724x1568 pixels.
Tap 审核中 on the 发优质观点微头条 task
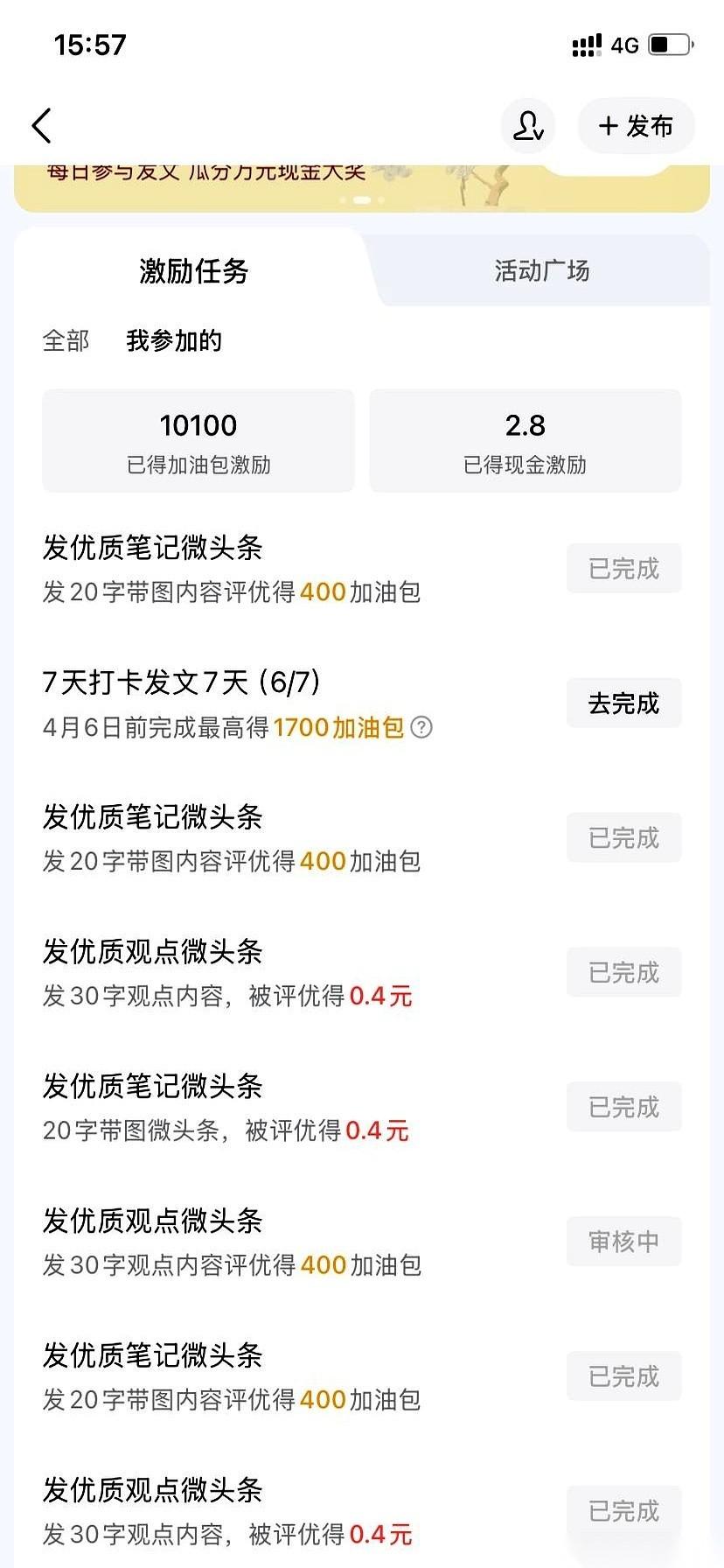click(x=623, y=1241)
